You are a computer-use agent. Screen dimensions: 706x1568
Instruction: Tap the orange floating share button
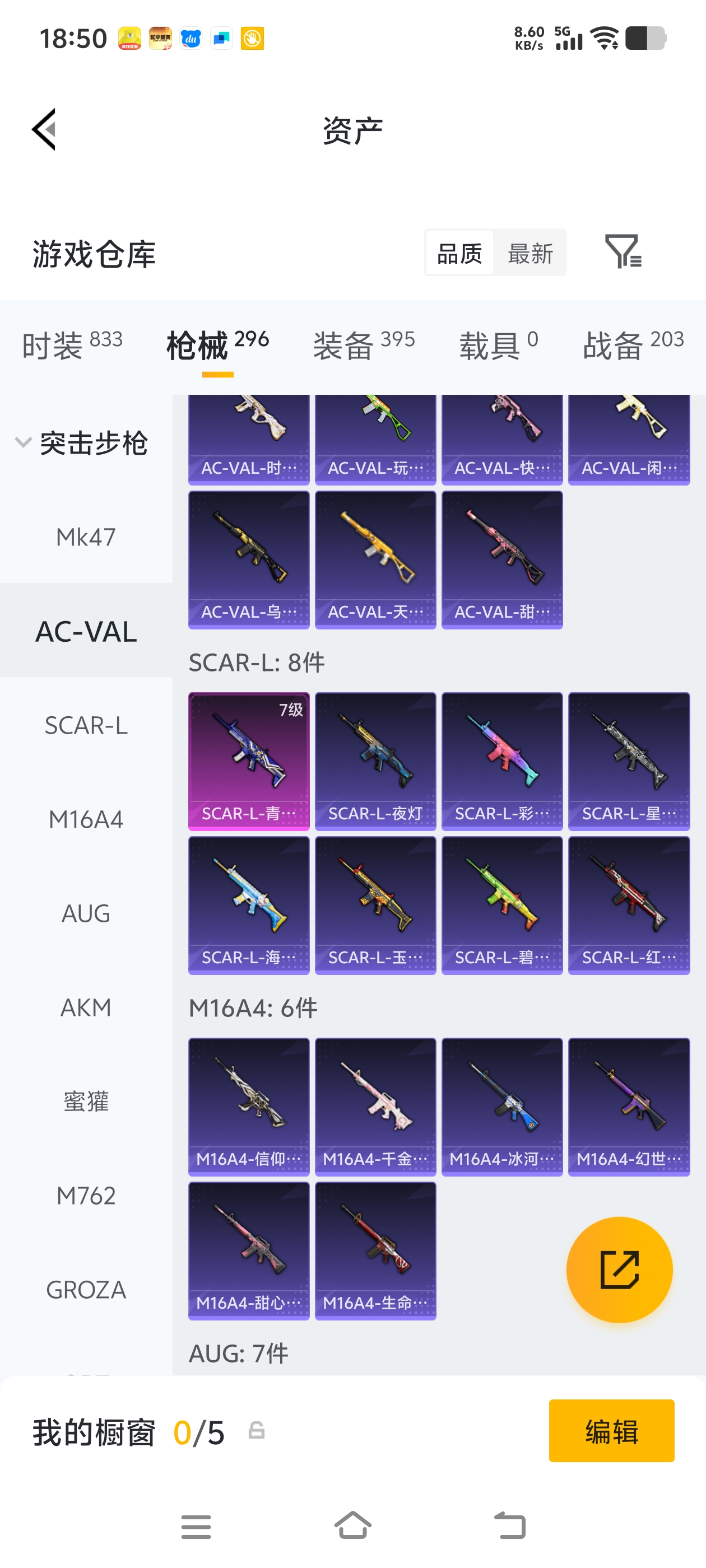click(619, 1269)
